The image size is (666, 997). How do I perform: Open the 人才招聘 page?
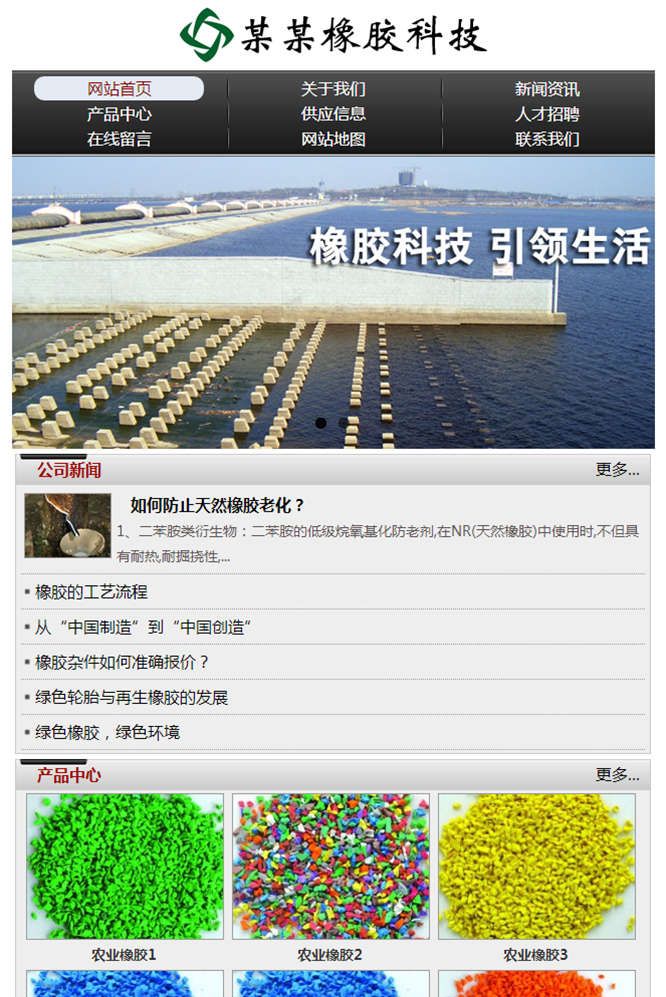(x=547, y=114)
